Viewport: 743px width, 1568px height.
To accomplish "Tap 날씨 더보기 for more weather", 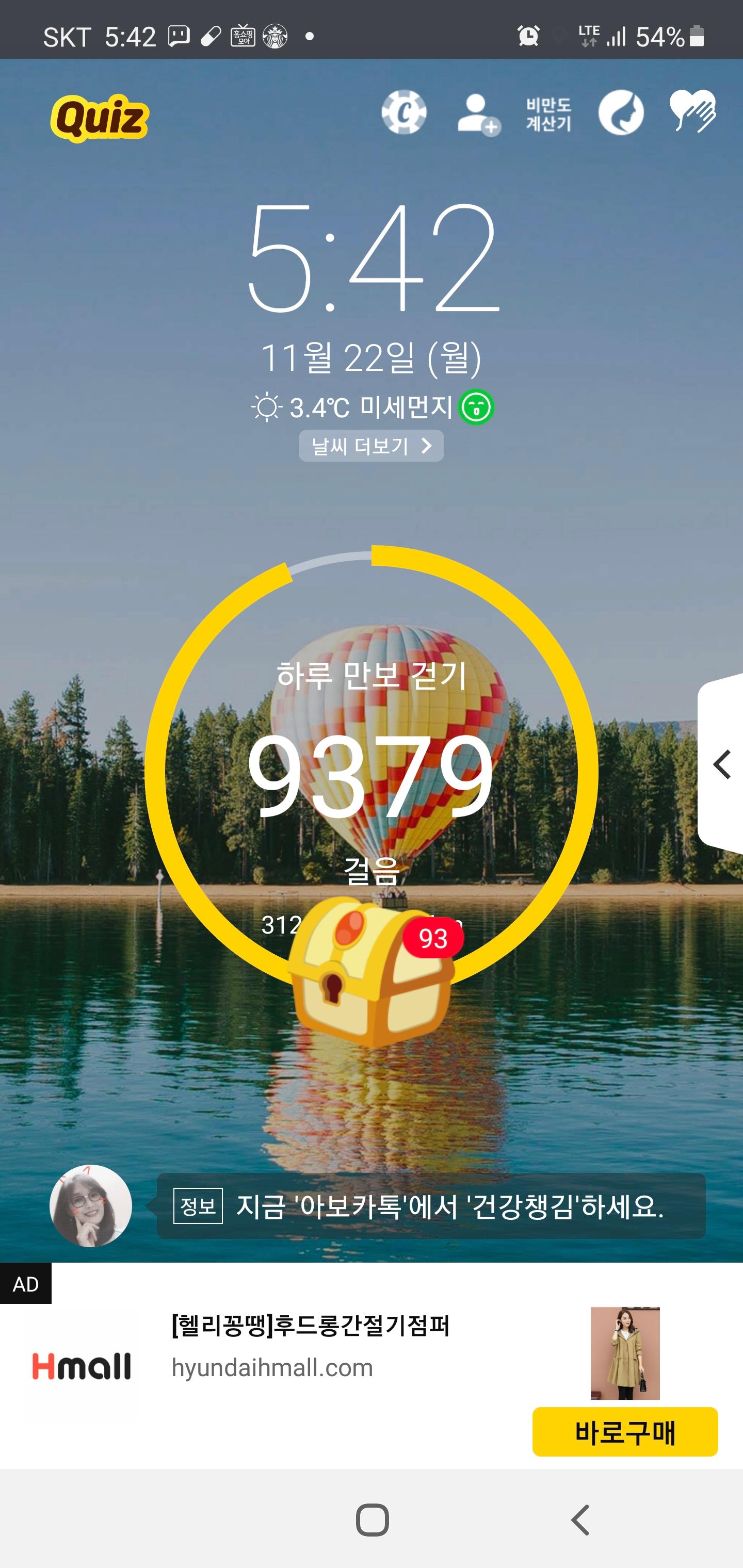I will pyautogui.click(x=371, y=446).
